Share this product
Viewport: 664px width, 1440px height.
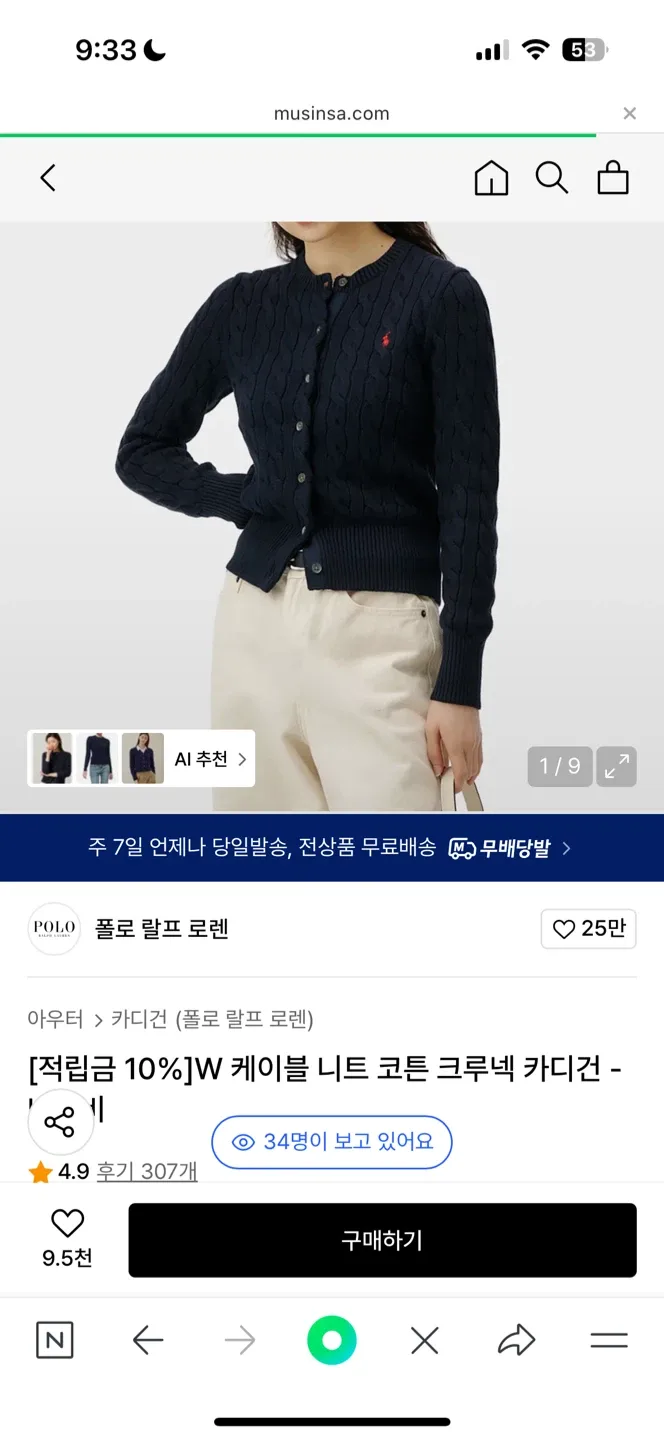pyautogui.click(x=60, y=1122)
